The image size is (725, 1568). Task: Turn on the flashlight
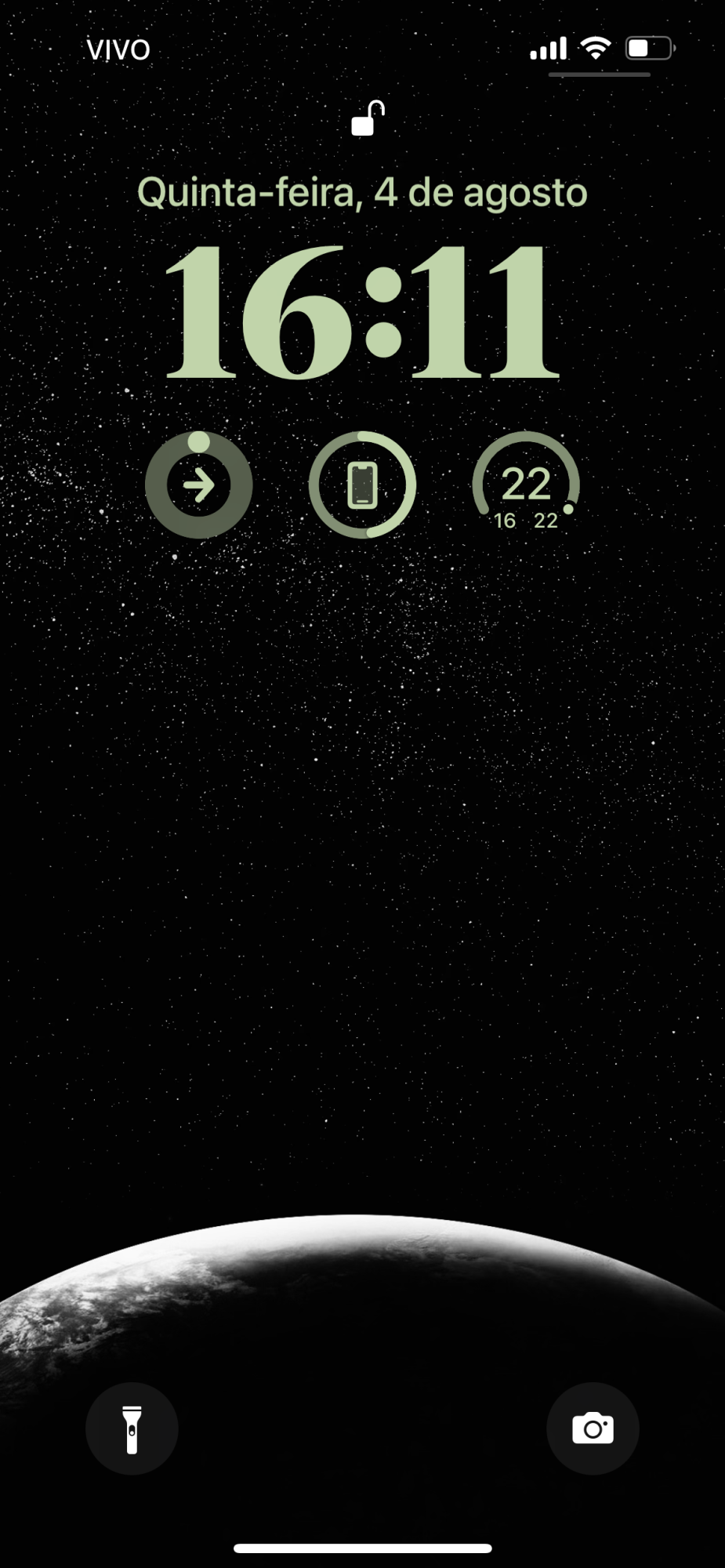(x=132, y=1428)
